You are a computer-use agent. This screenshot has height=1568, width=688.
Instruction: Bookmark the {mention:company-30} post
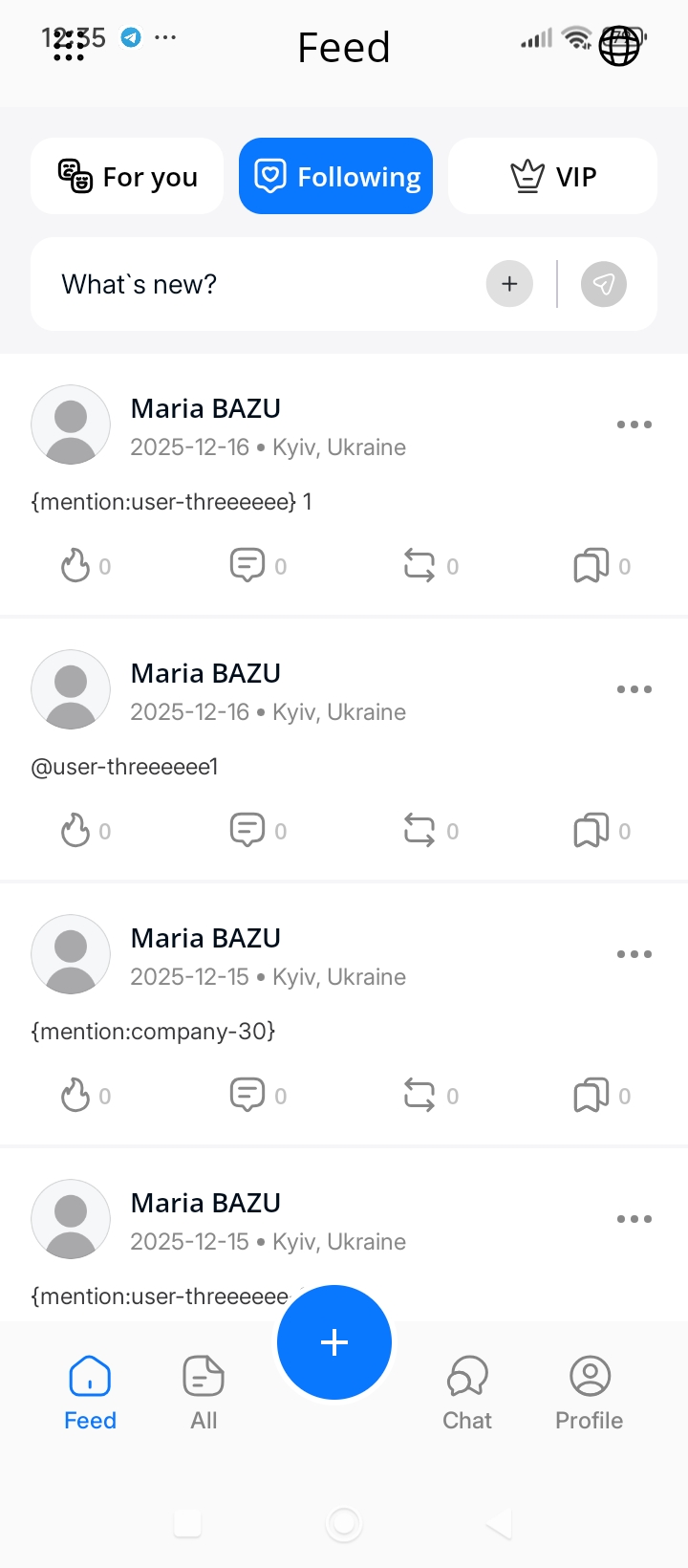coord(591,1096)
